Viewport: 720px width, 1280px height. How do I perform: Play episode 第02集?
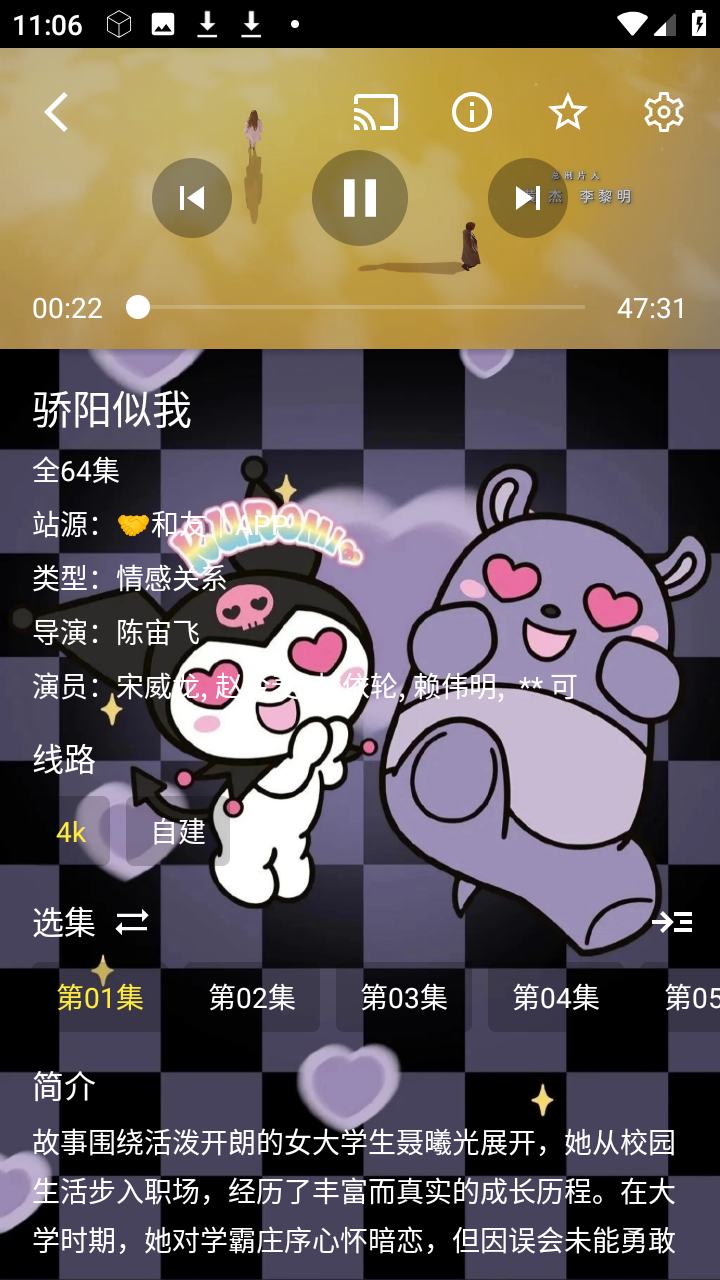coord(252,997)
